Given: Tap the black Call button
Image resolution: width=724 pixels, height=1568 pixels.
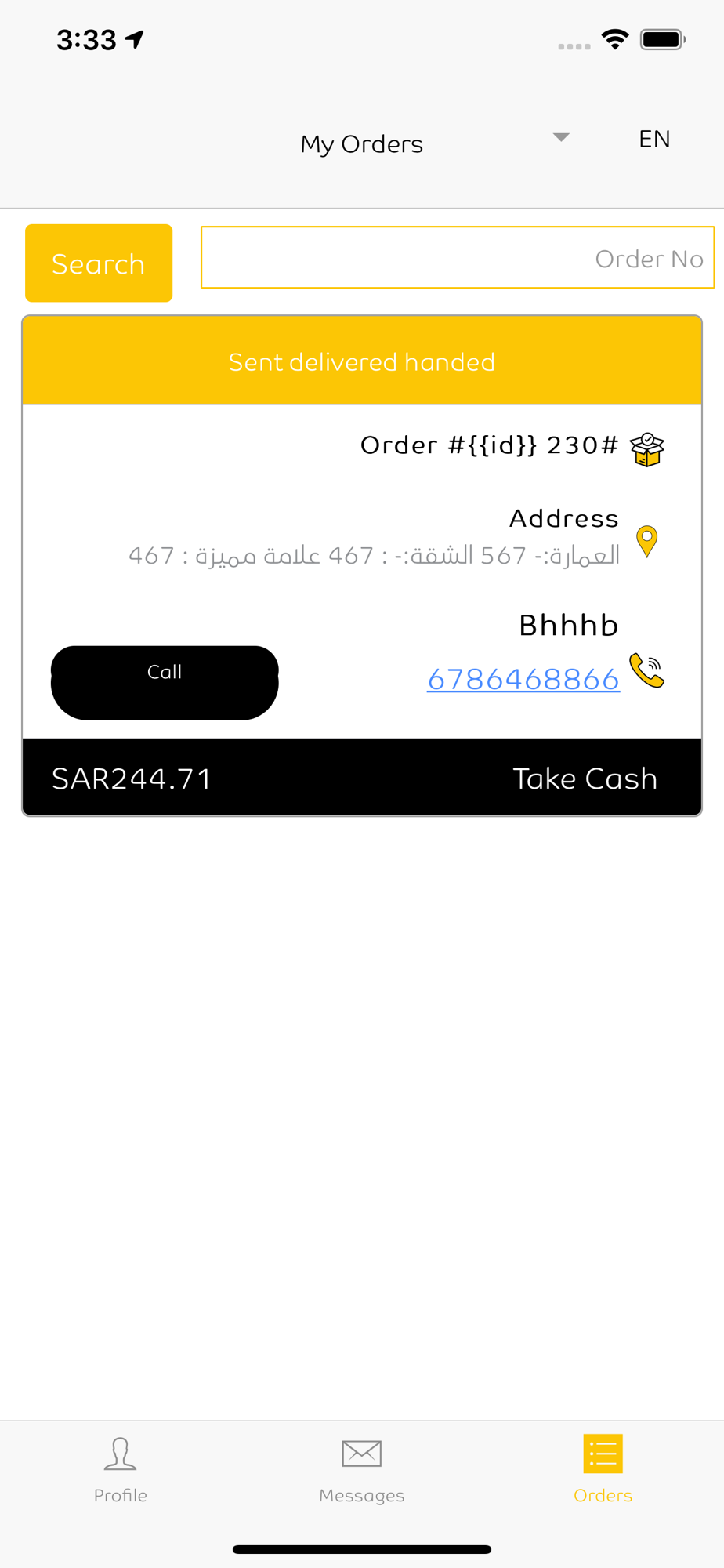Looking at the screenshot, I should pos(165,683).
